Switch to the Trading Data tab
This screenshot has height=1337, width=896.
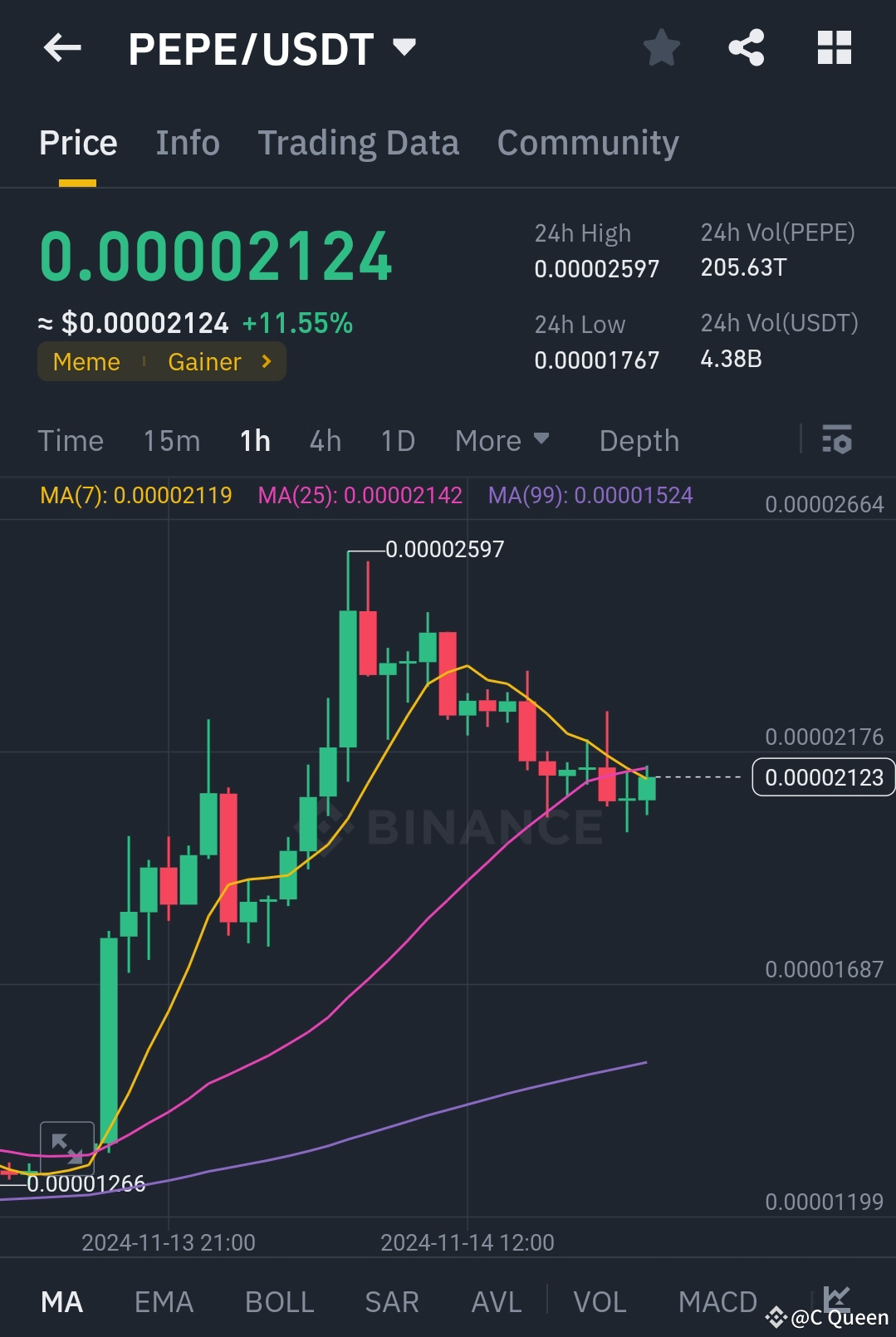click(358, 142)
